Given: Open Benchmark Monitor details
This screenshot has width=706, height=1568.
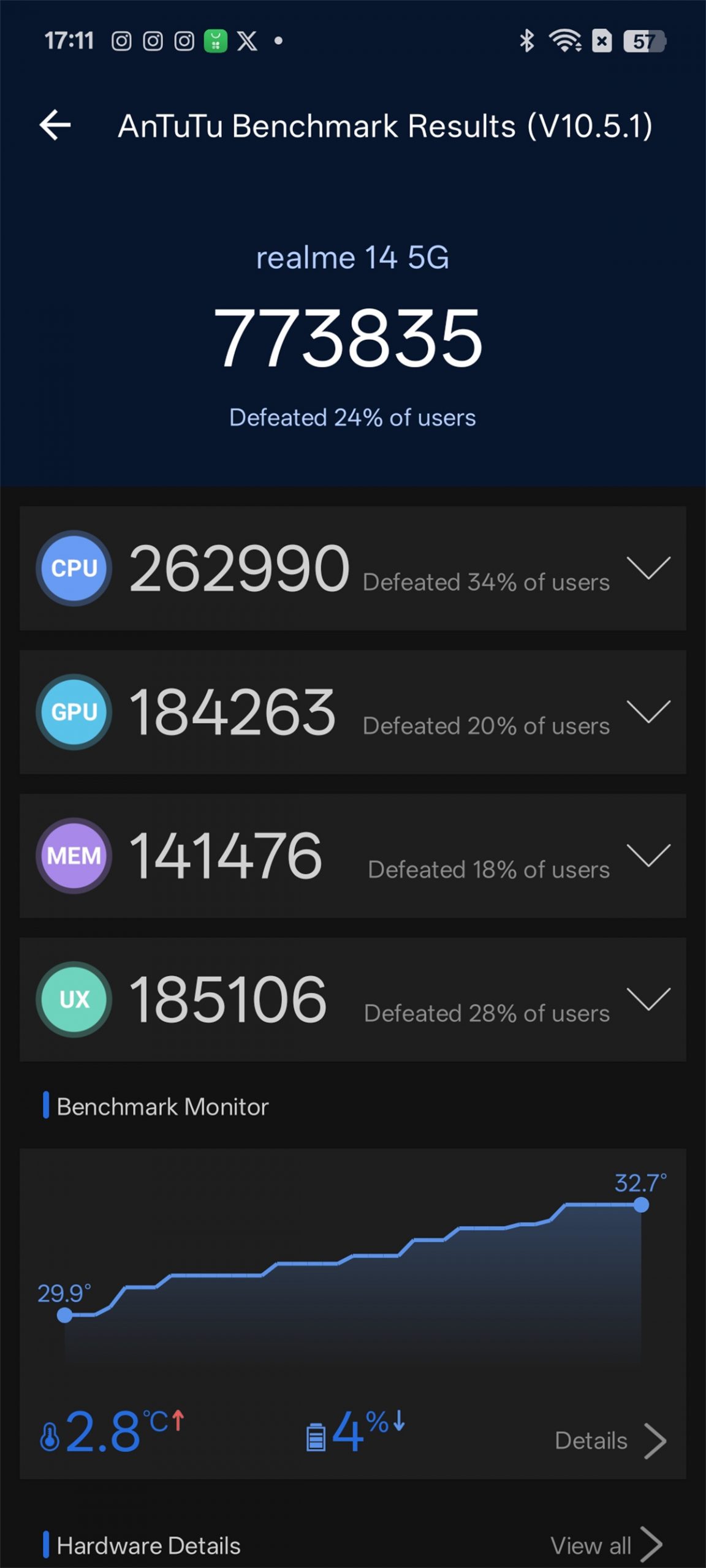Looking at the screenshot, I should pos(609,1441).
